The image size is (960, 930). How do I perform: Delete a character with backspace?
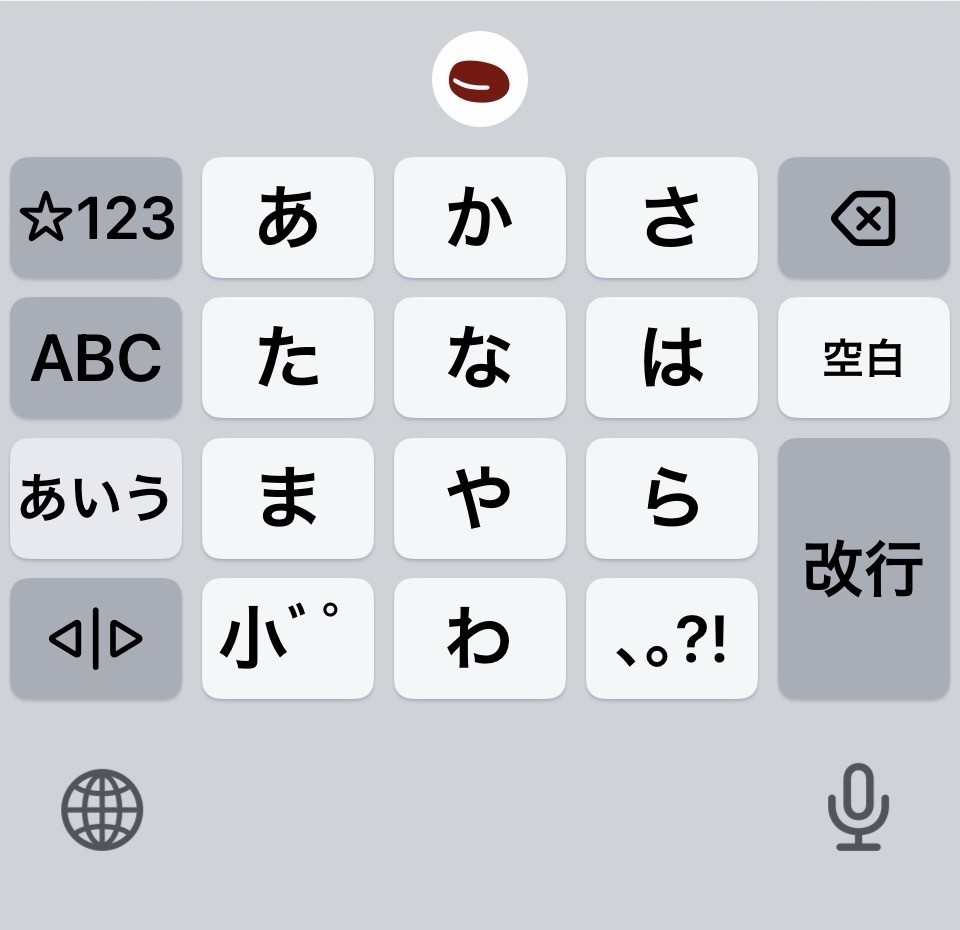pyautogui.click(x=864, y=217)
